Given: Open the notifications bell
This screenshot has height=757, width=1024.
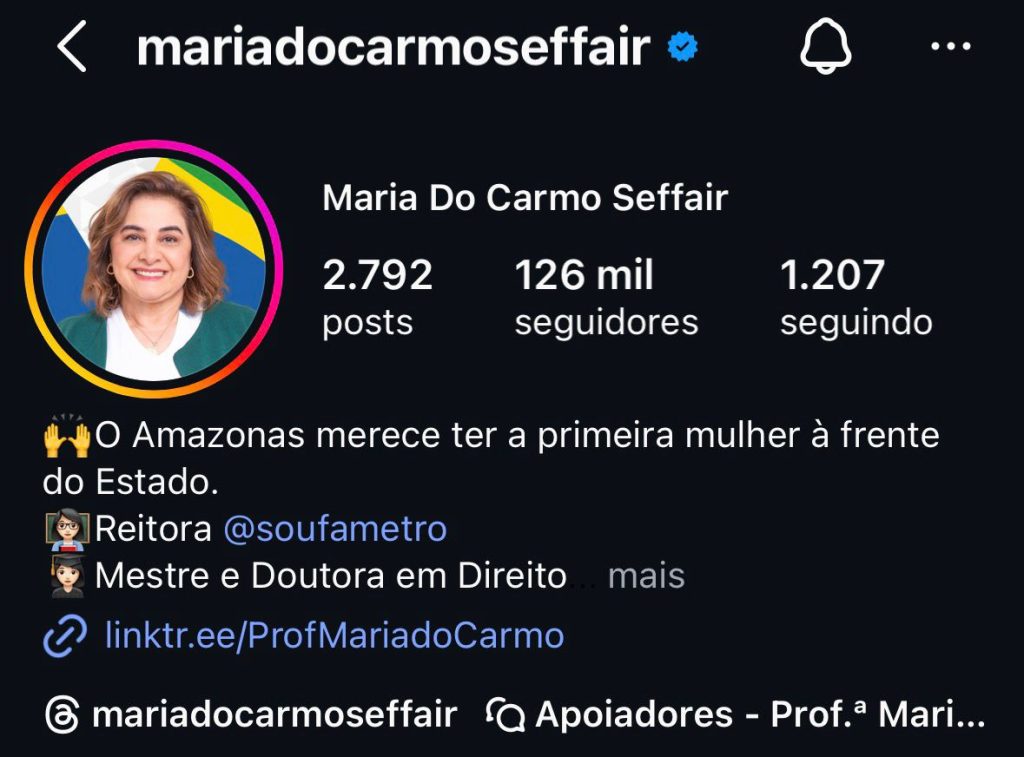Looking at the screenshot, I should click(x=825, y=47).
